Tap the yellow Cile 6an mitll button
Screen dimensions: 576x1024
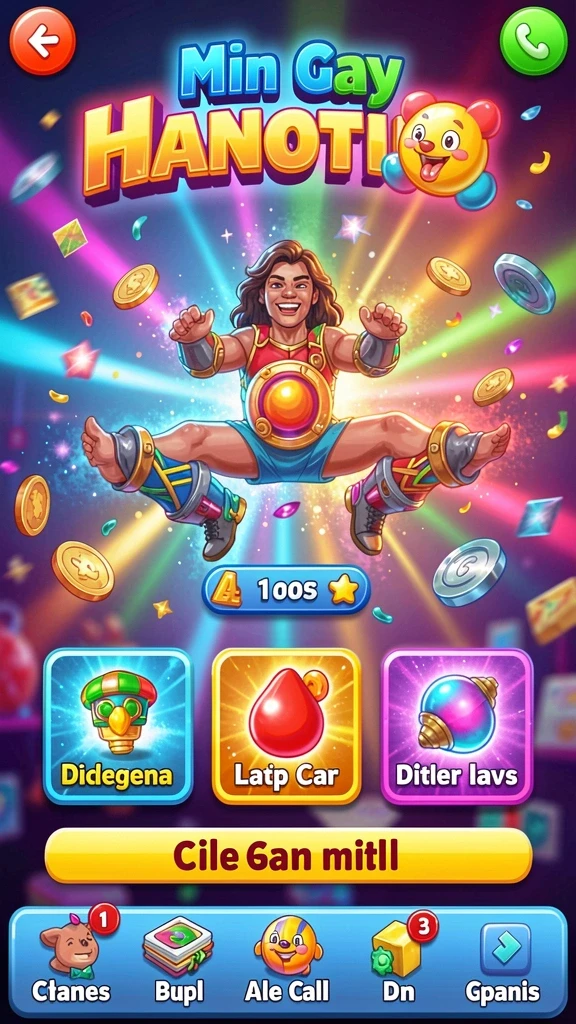(288, 856)
